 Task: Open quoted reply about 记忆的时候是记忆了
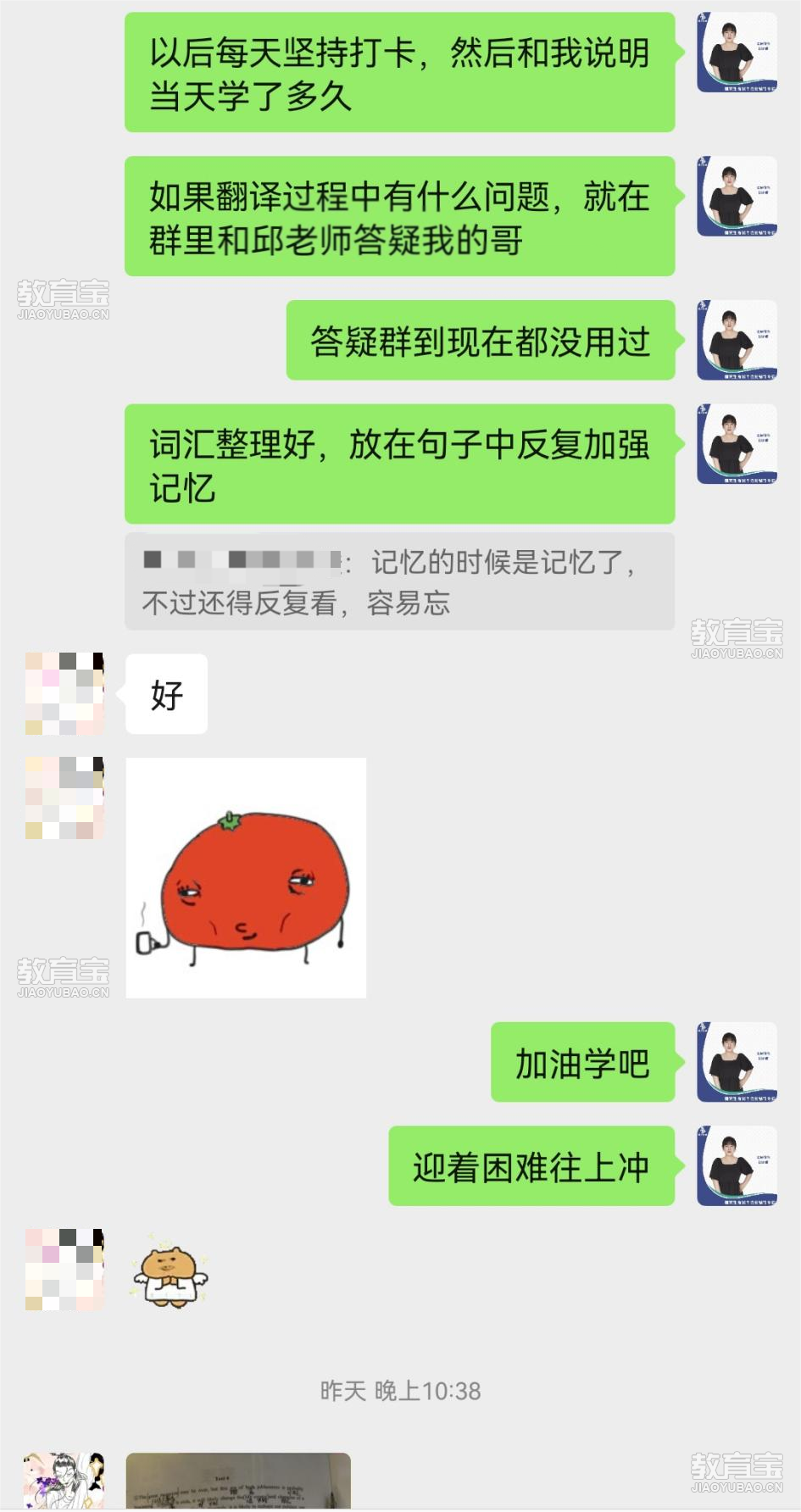point(399,581)
